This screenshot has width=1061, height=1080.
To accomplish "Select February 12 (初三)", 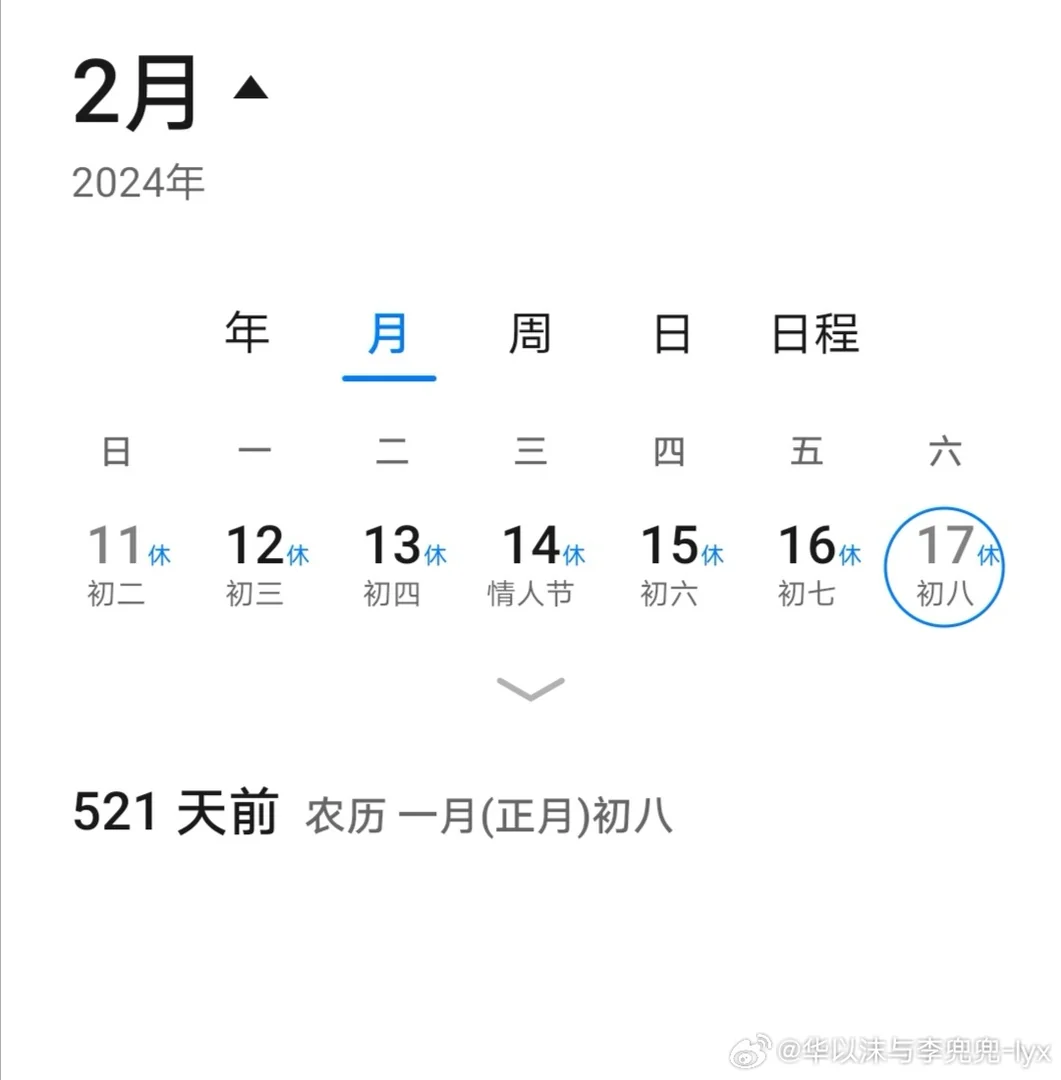I will tap(255, 565).
